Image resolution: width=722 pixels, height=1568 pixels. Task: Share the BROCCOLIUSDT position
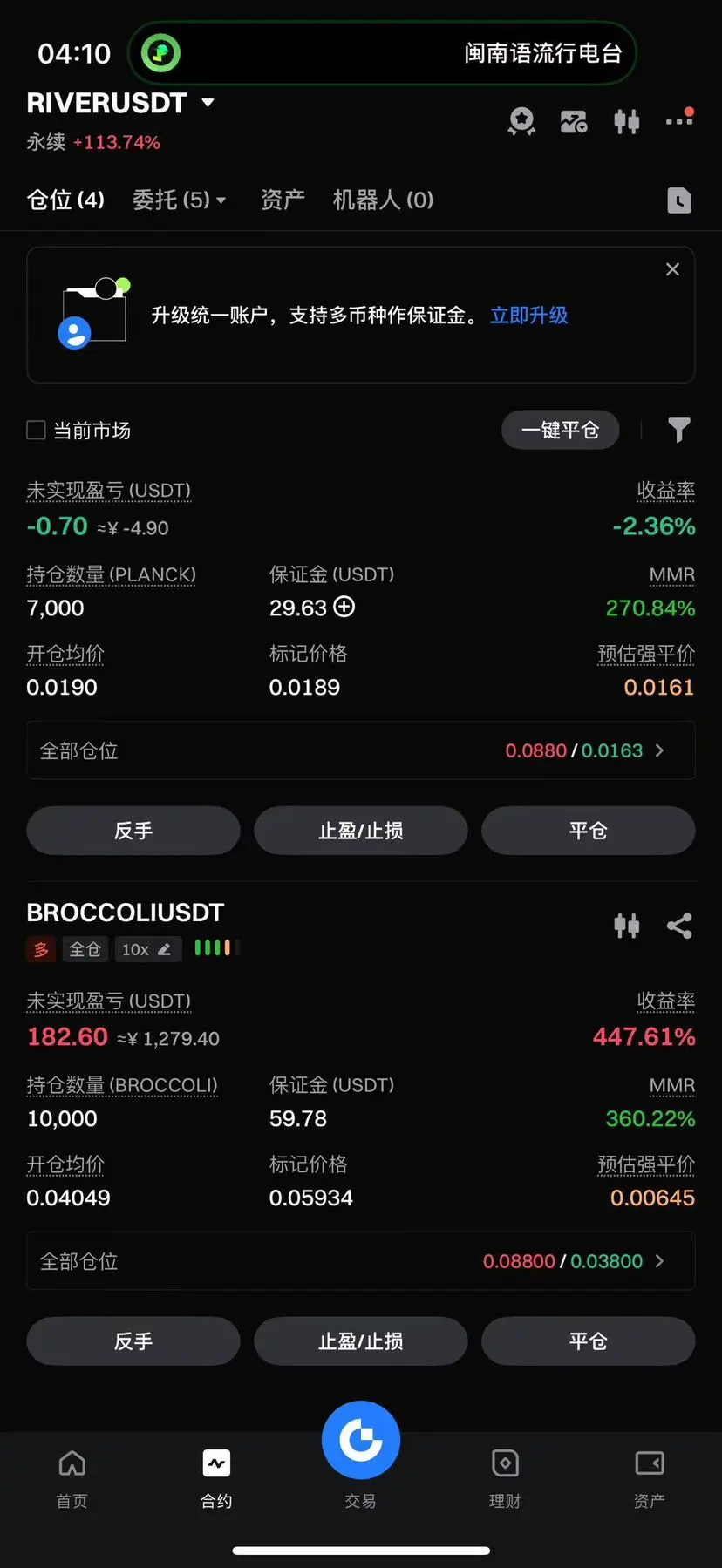click(678, 926)
